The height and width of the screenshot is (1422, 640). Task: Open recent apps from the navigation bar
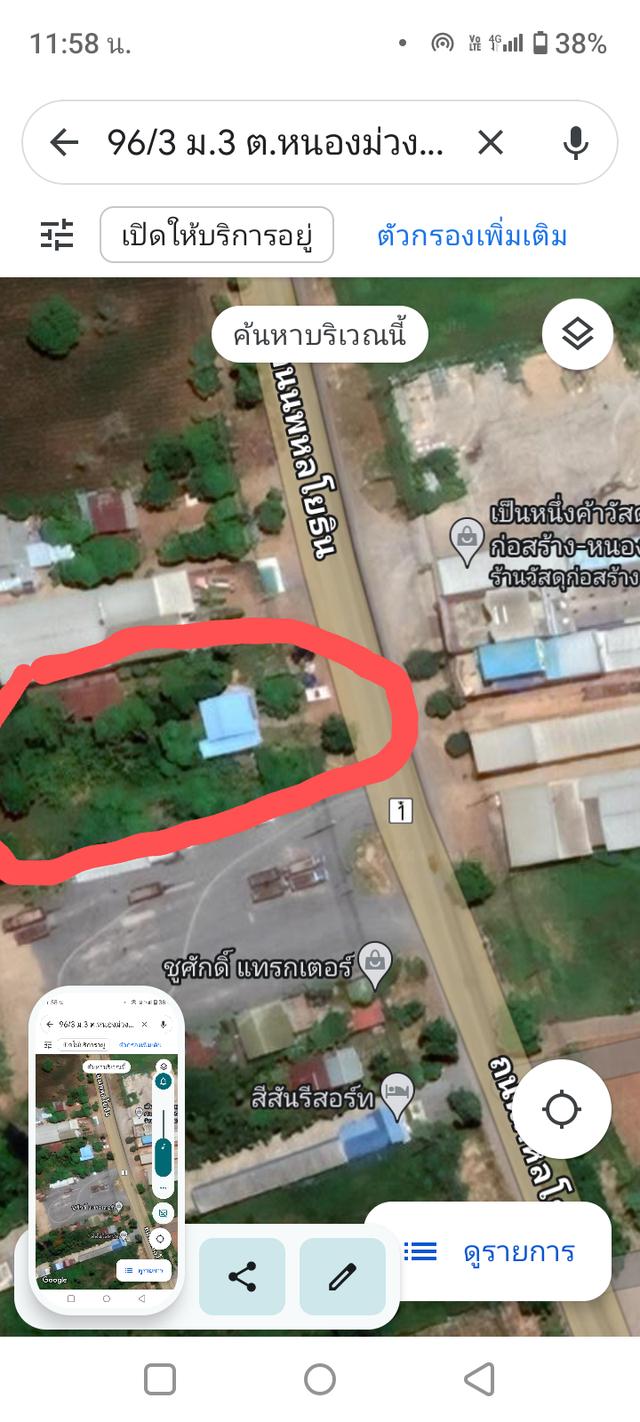click(x=160, y=1379)
